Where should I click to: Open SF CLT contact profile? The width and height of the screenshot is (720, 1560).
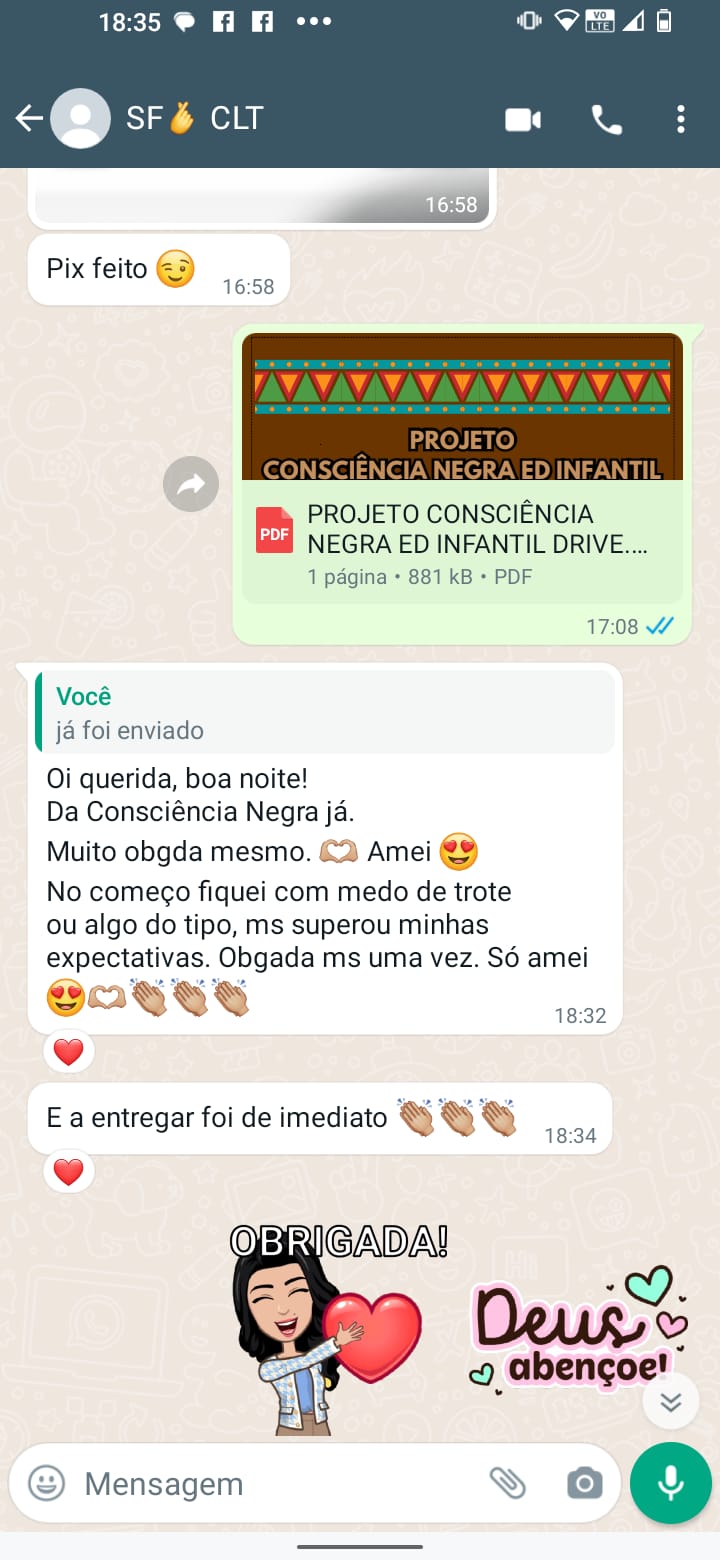pos(195,119)
